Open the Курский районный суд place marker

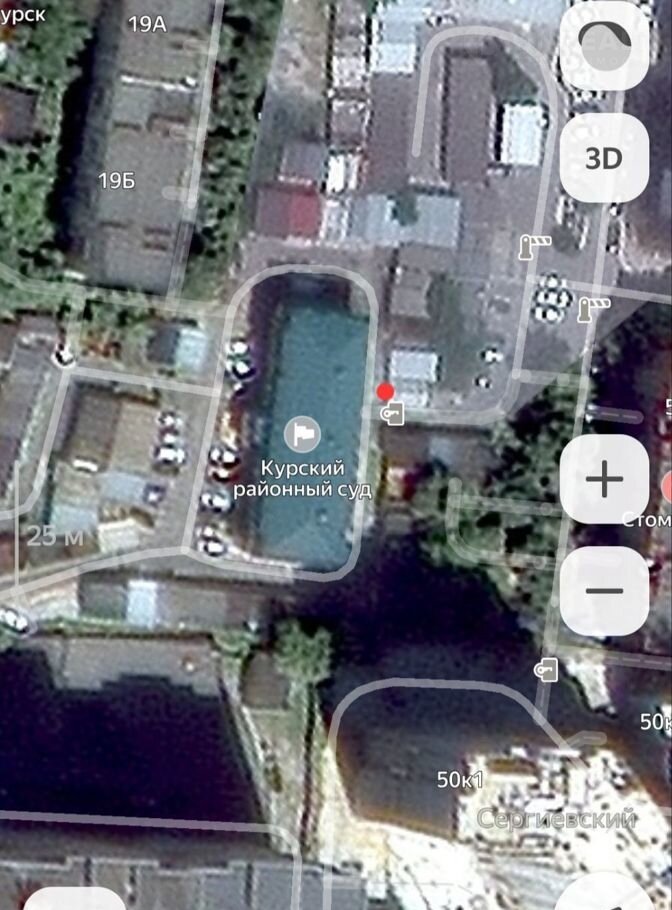(x=302, y=435)
